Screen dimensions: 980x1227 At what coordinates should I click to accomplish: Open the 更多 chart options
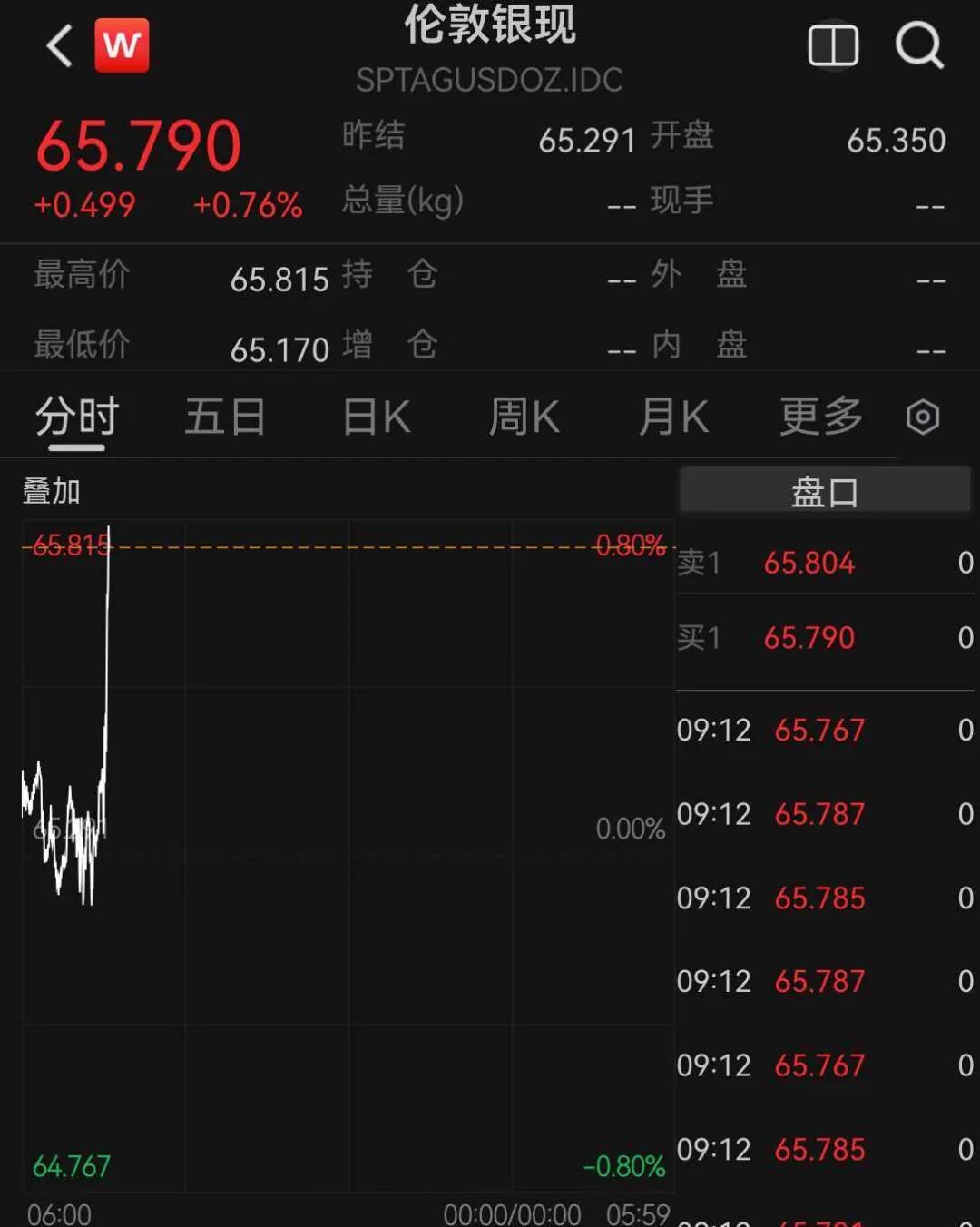821,417
